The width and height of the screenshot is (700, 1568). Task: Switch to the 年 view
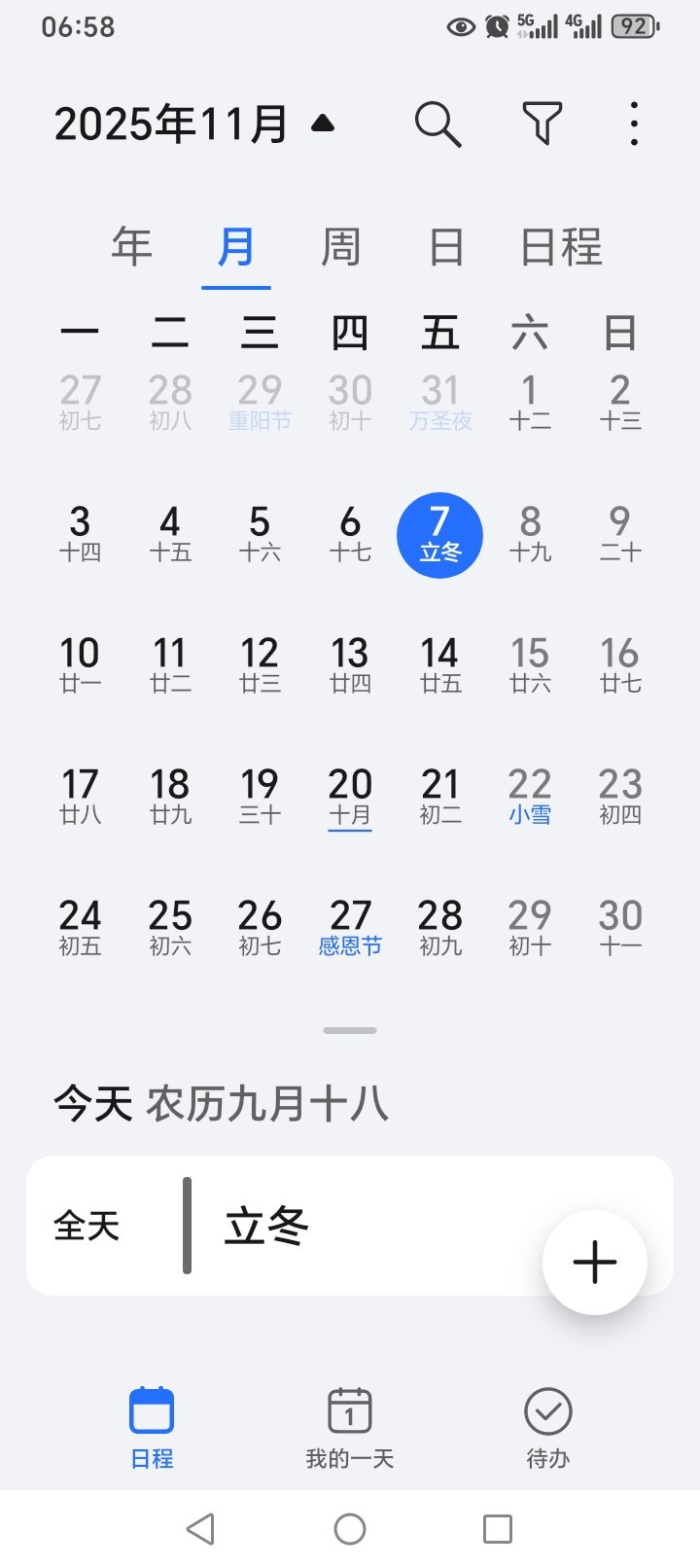[132, 247]
